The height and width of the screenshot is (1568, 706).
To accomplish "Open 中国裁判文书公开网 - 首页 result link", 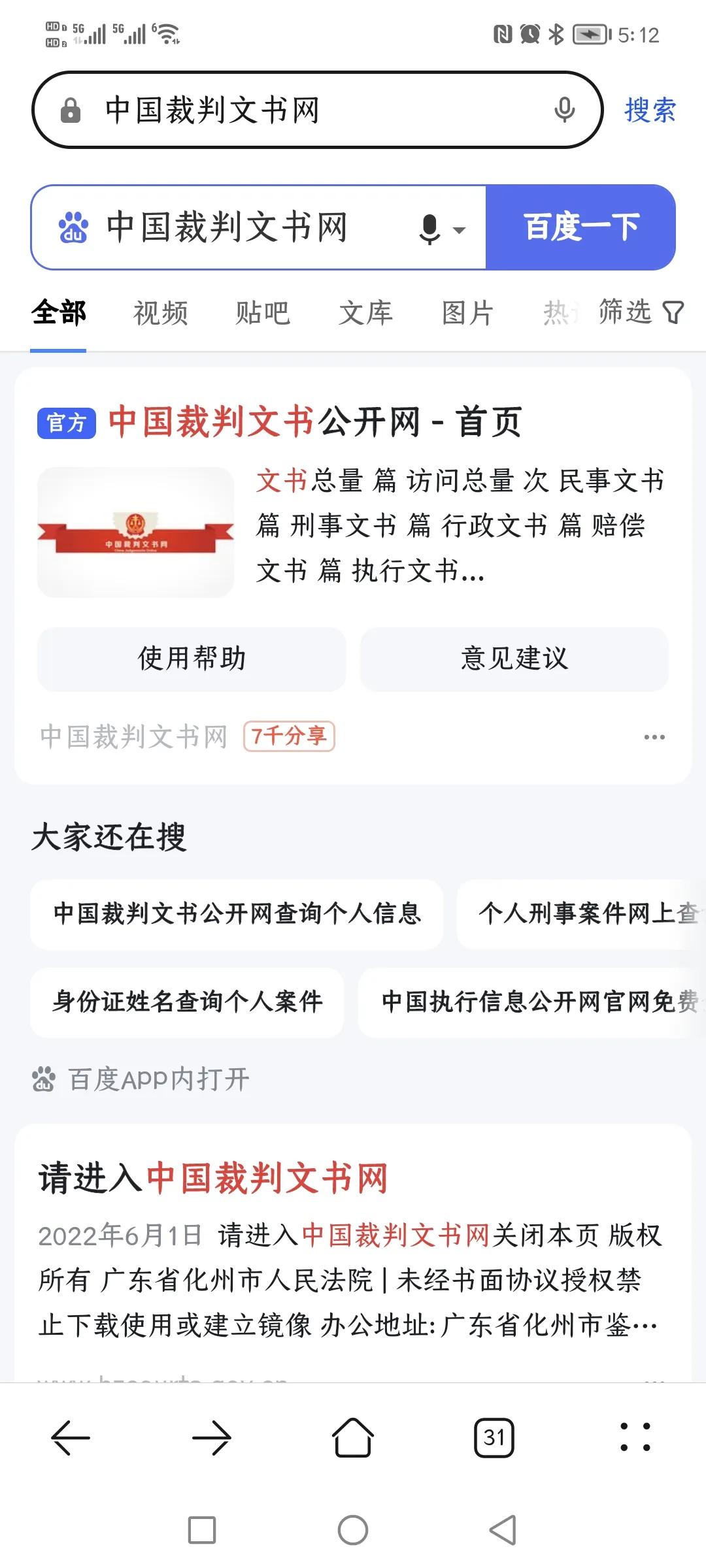I will point(314,423).
